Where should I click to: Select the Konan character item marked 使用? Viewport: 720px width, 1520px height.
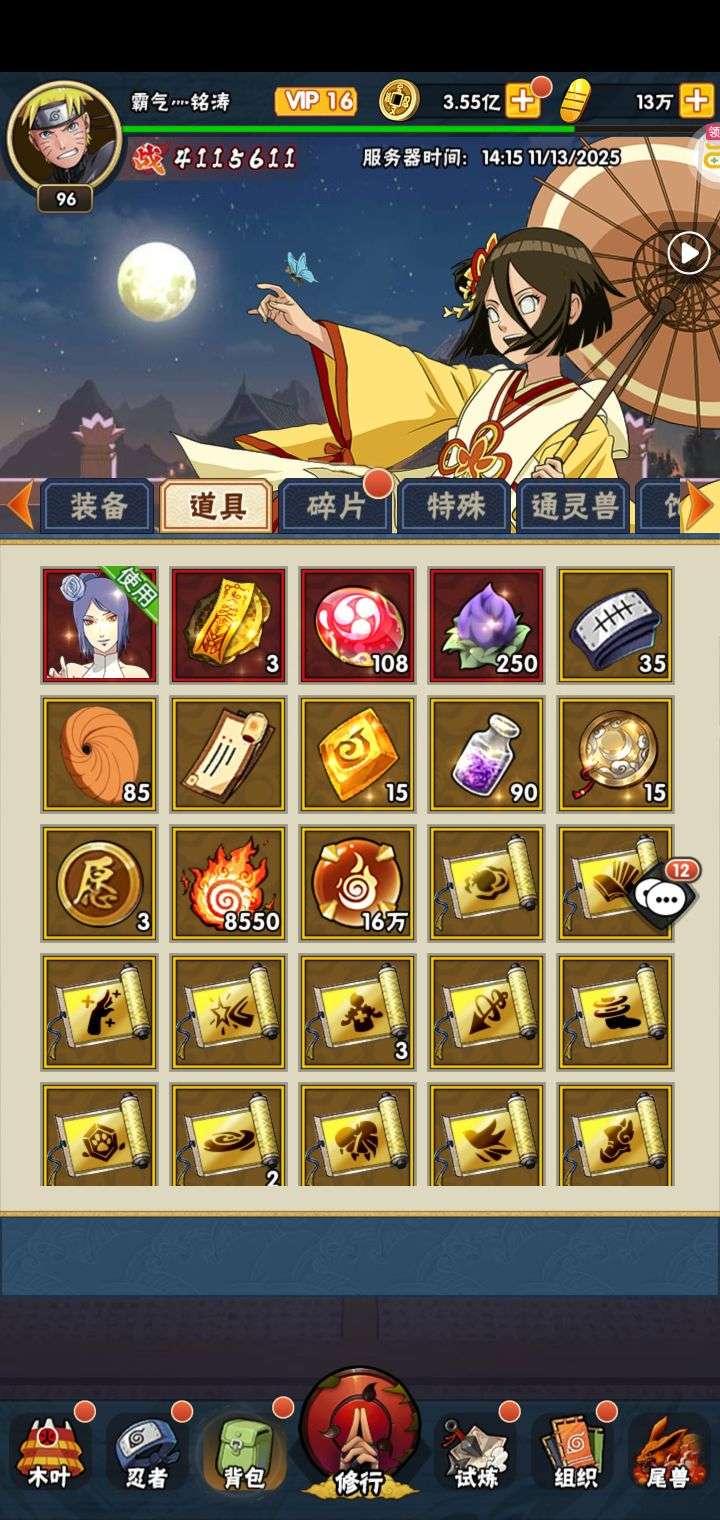[99, 625]
